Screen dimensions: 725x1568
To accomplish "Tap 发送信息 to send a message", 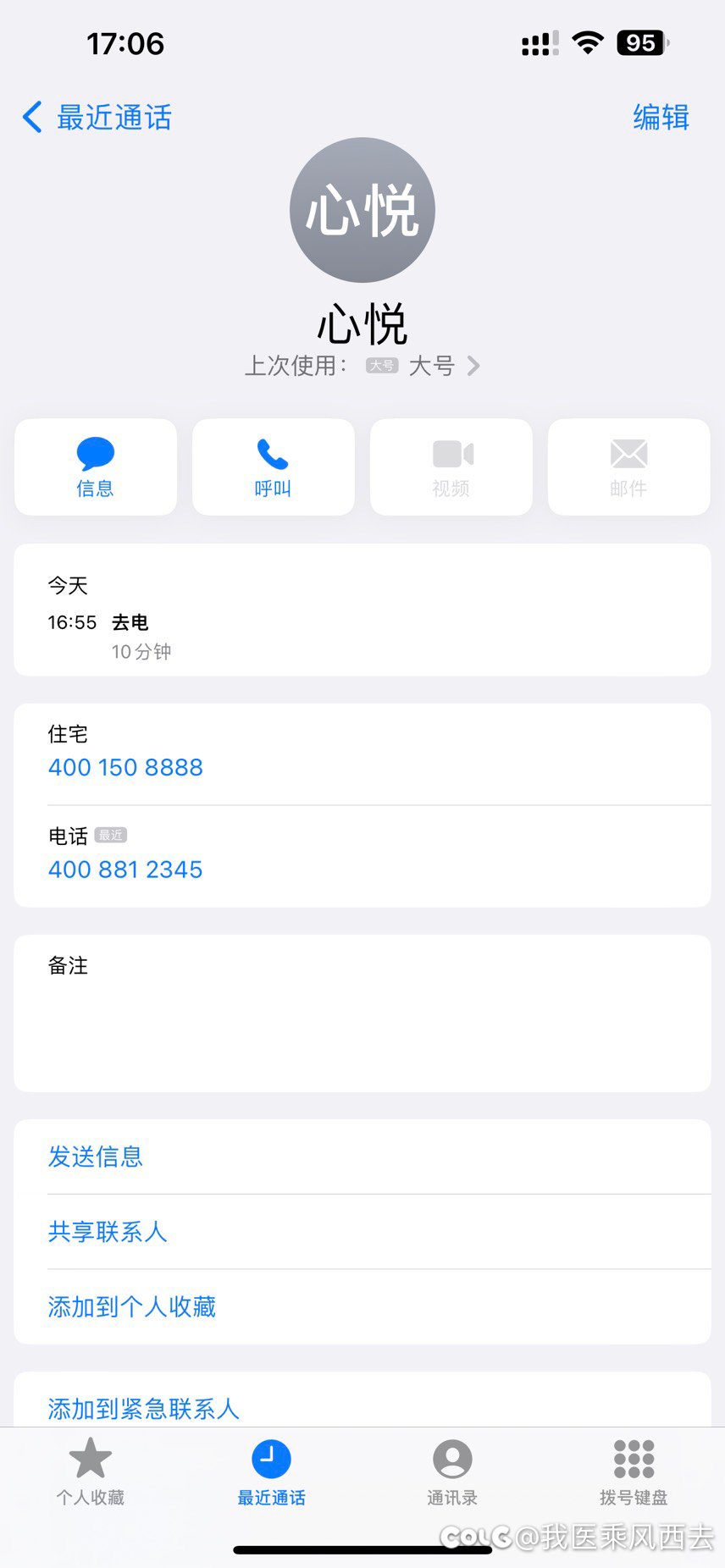I will coord(95,1157).
